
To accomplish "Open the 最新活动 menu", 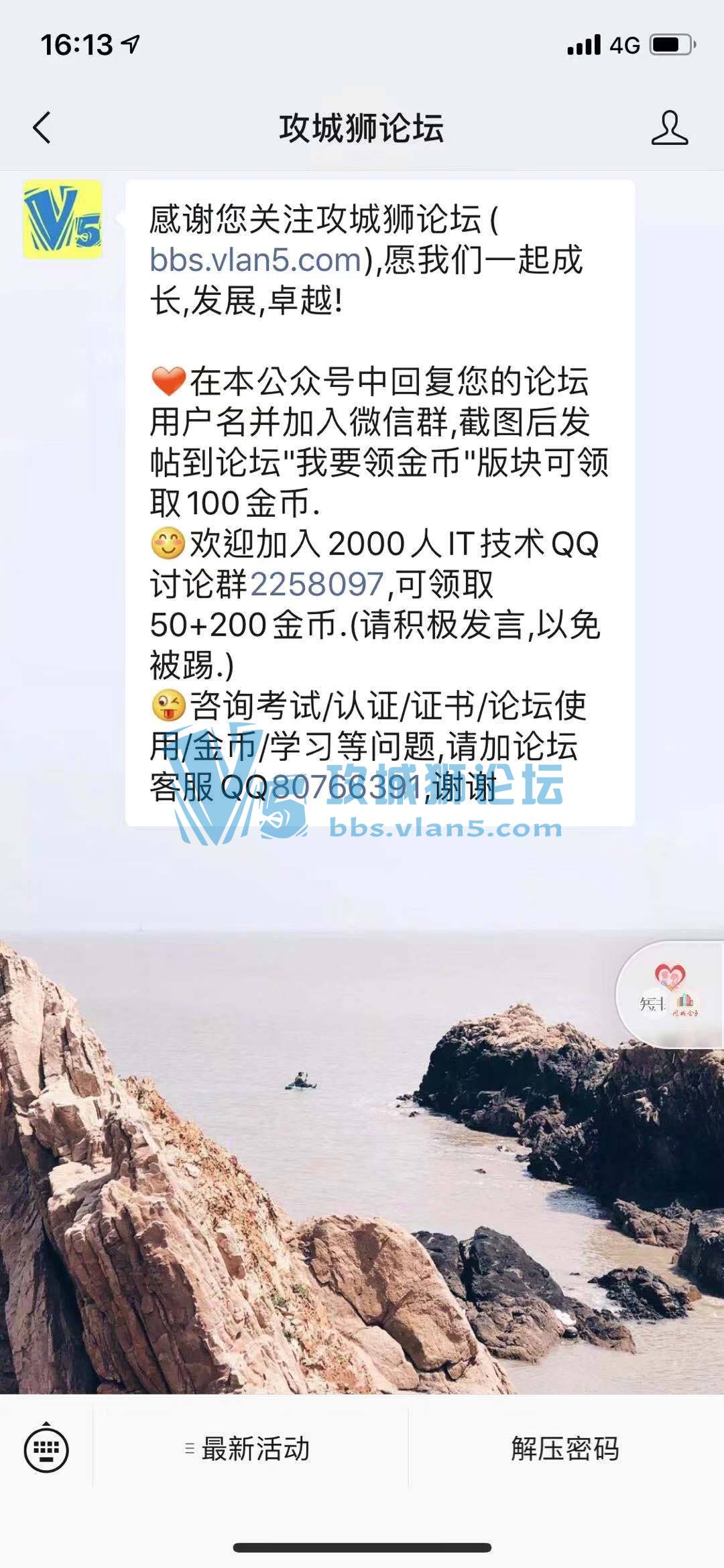I will coord(249,1449).
